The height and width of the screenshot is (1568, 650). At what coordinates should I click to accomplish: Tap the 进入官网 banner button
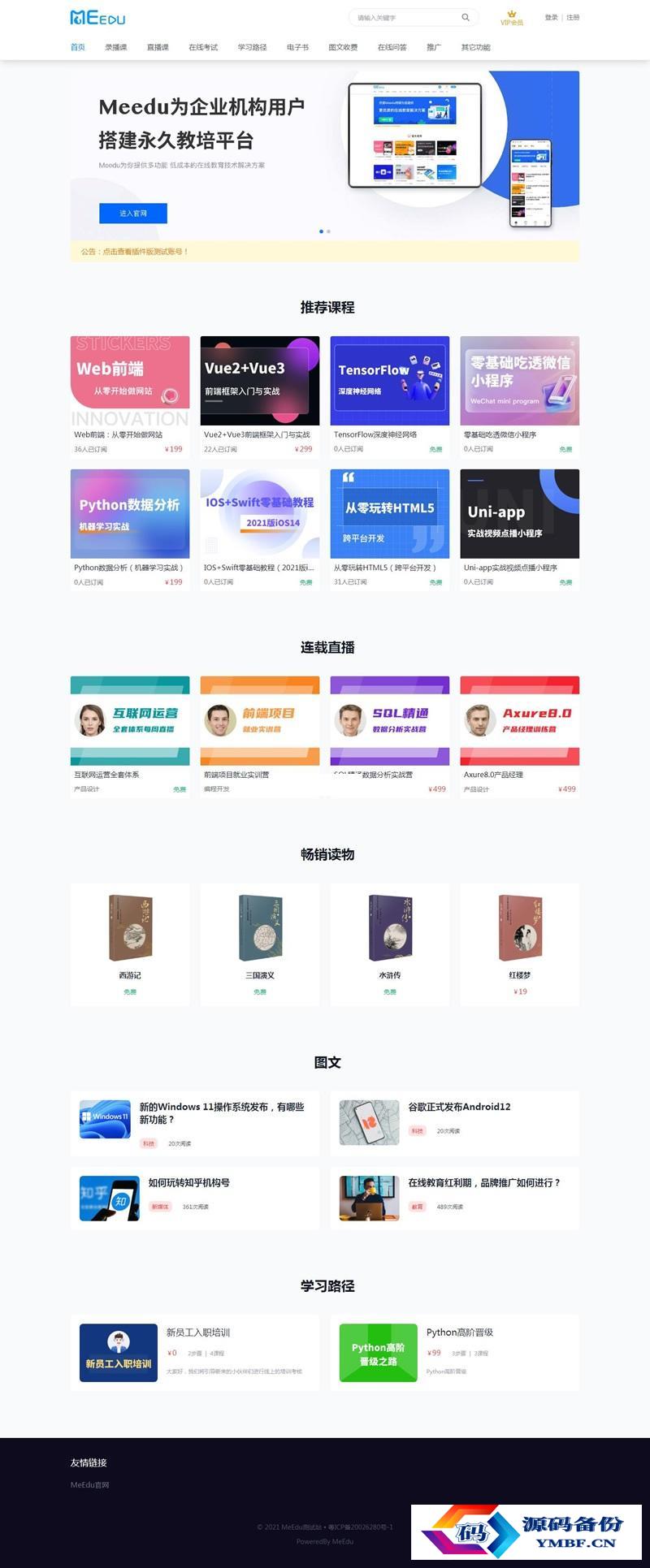click(x=133, y=214)
